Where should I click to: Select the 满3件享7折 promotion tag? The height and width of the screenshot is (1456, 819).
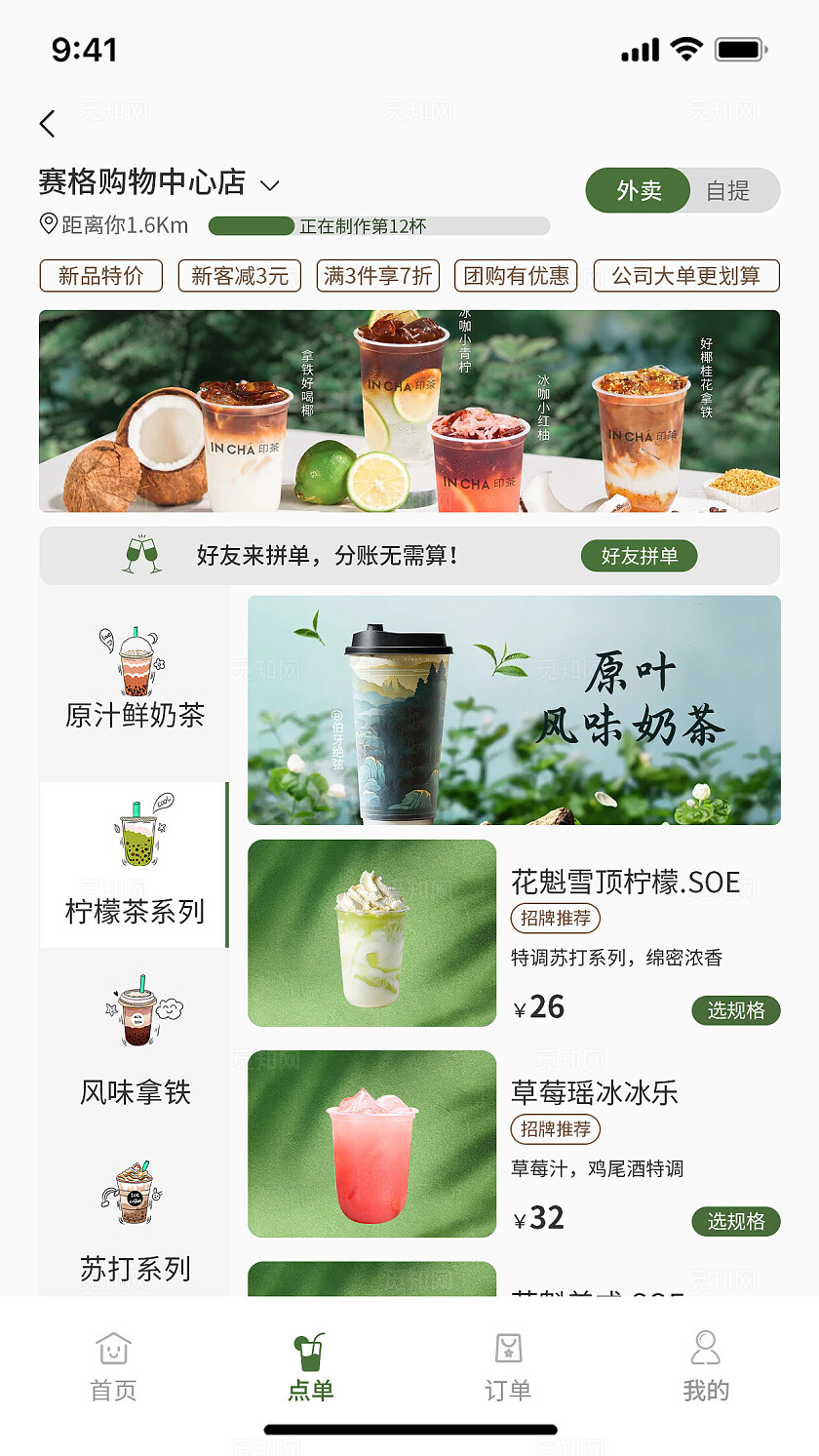(378, 276)
